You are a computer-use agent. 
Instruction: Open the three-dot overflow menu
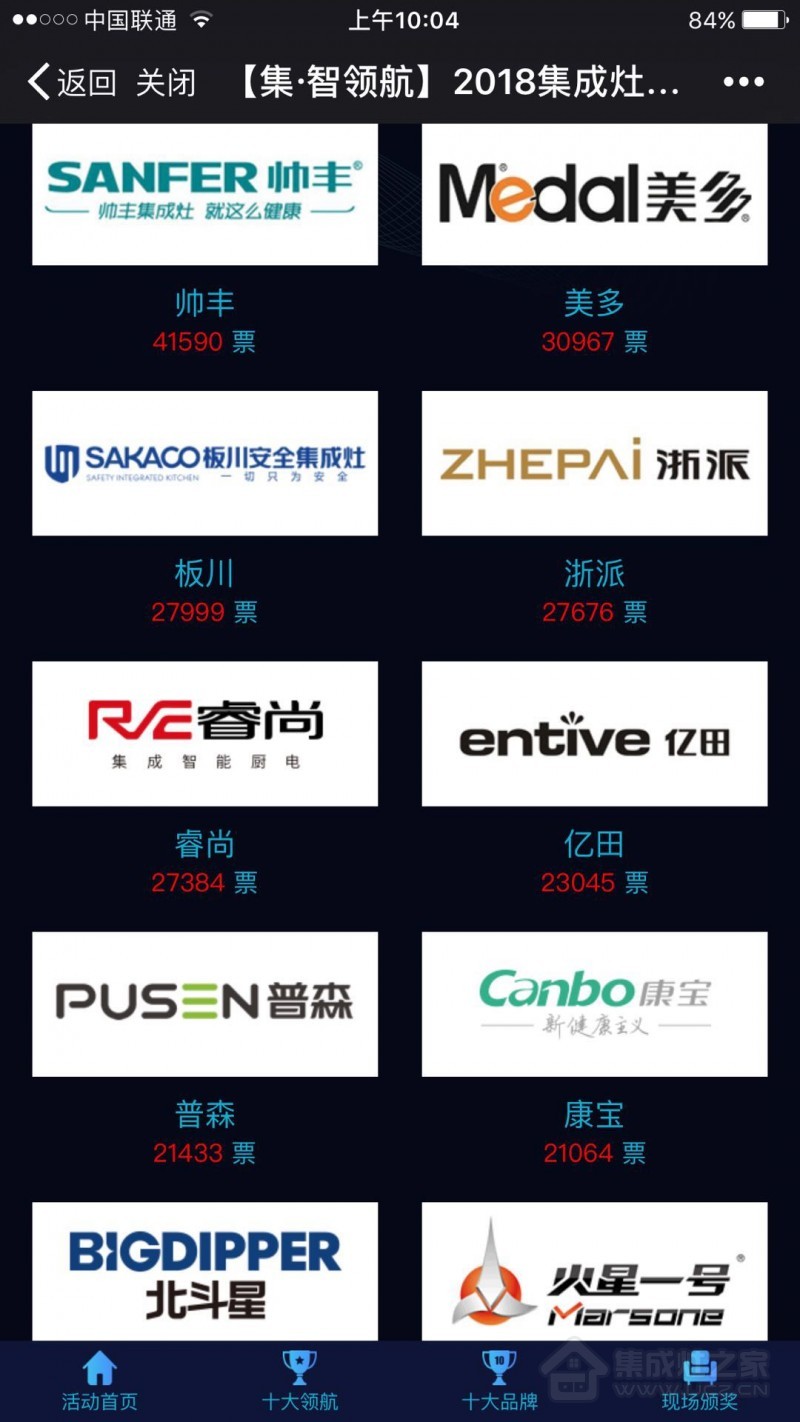[743, 82]
